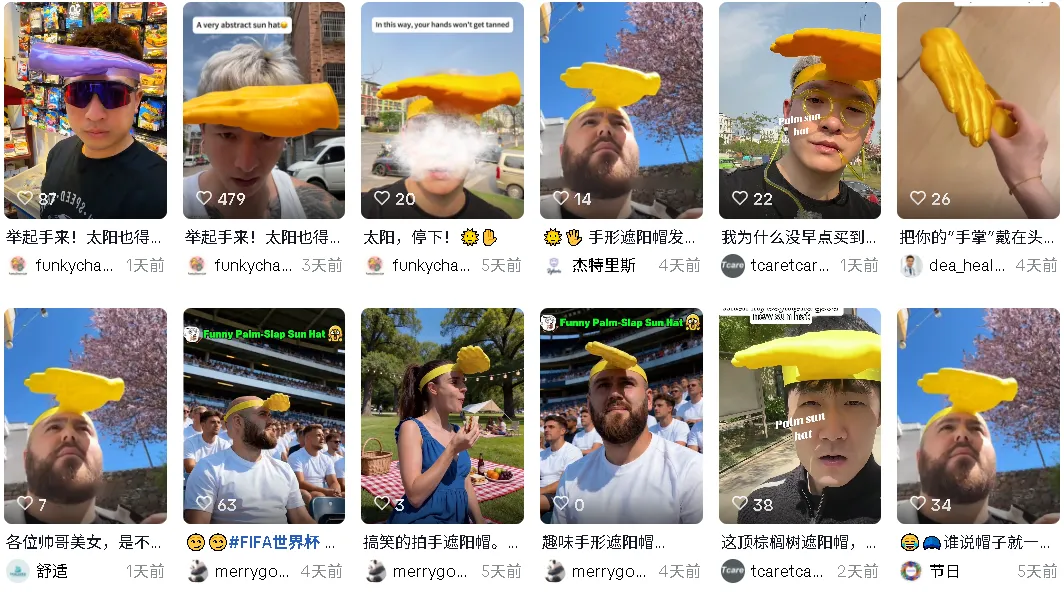Play the video 谁说帽子就一 by 节日
1064x602 pixels.
click(978, 415)
